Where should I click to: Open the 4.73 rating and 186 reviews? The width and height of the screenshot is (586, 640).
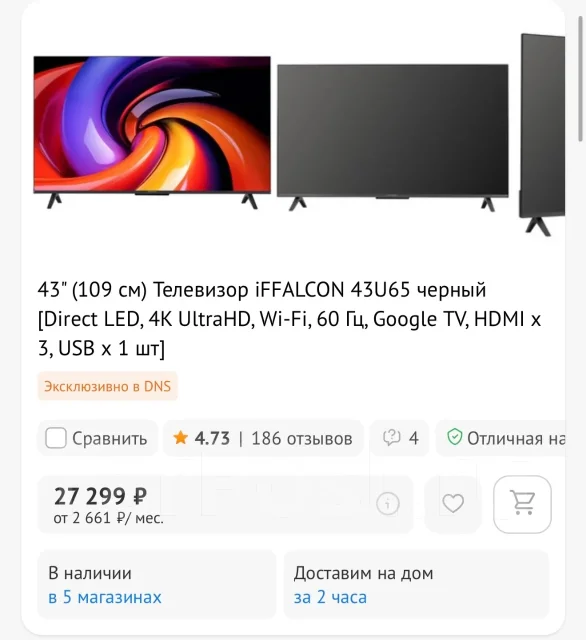pos(263,438)
